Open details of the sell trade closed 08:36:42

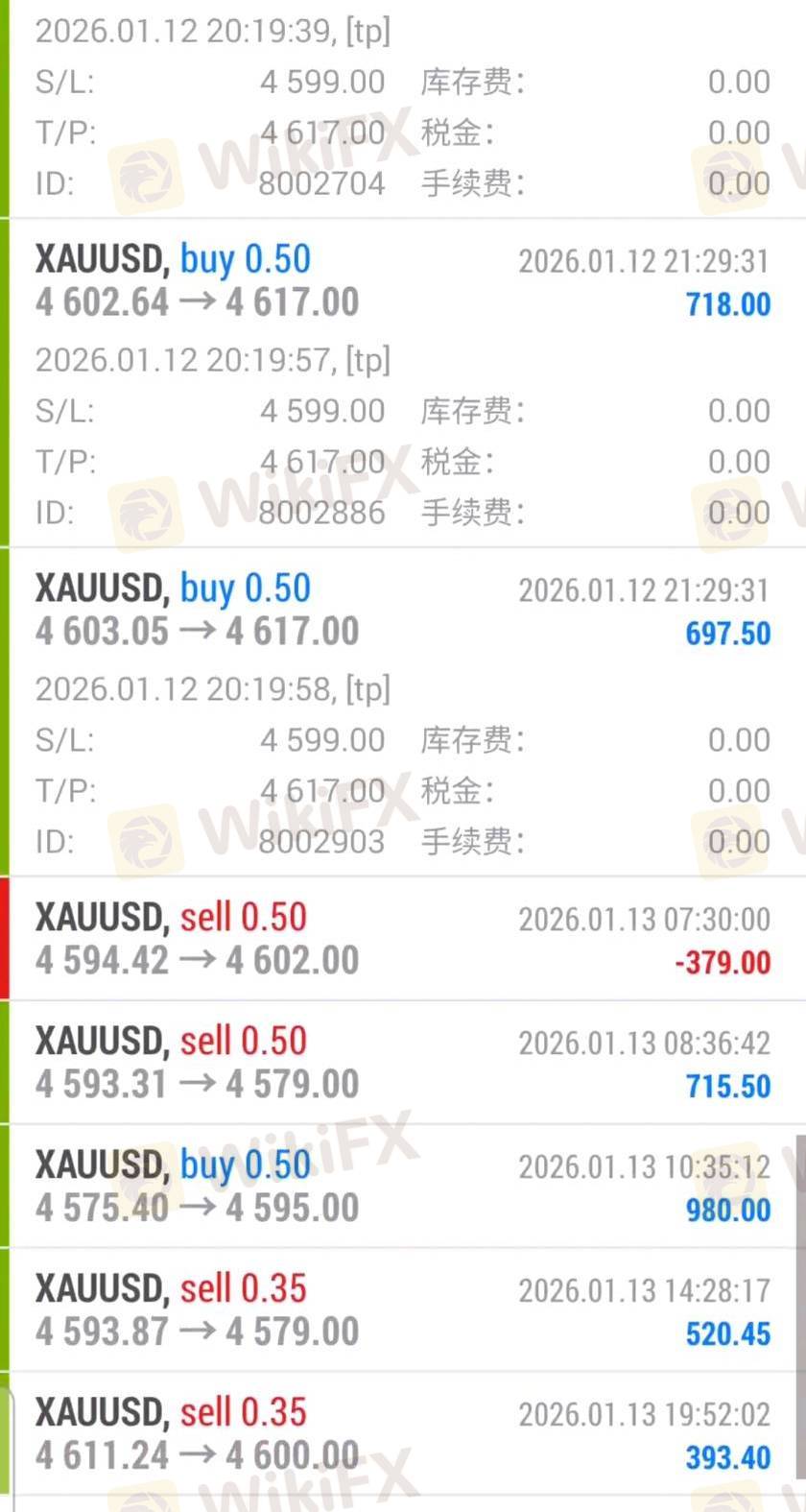403,1063
